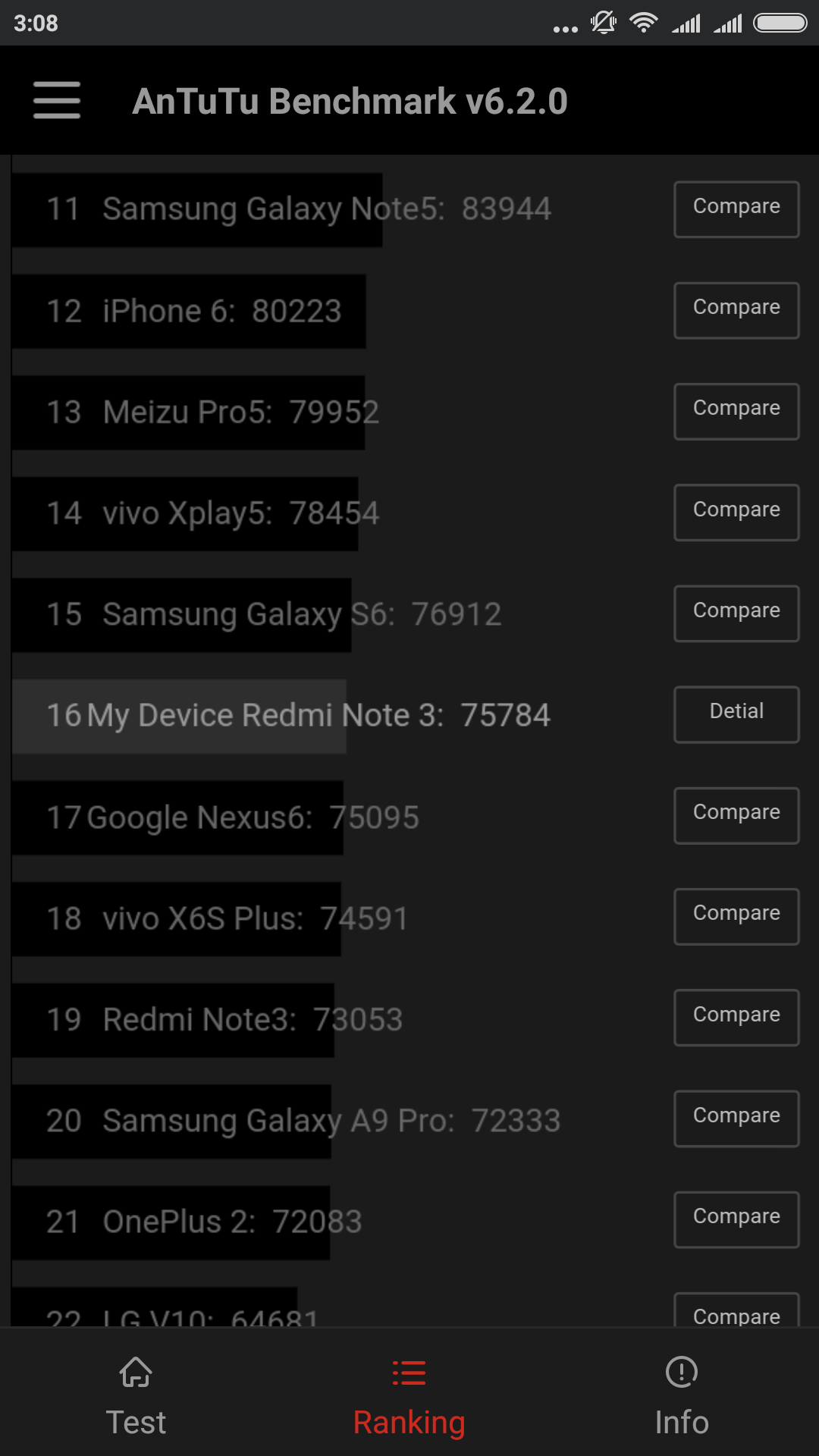Open the Info tab
819x1456 pixels.
click(x=682, y=1397)
